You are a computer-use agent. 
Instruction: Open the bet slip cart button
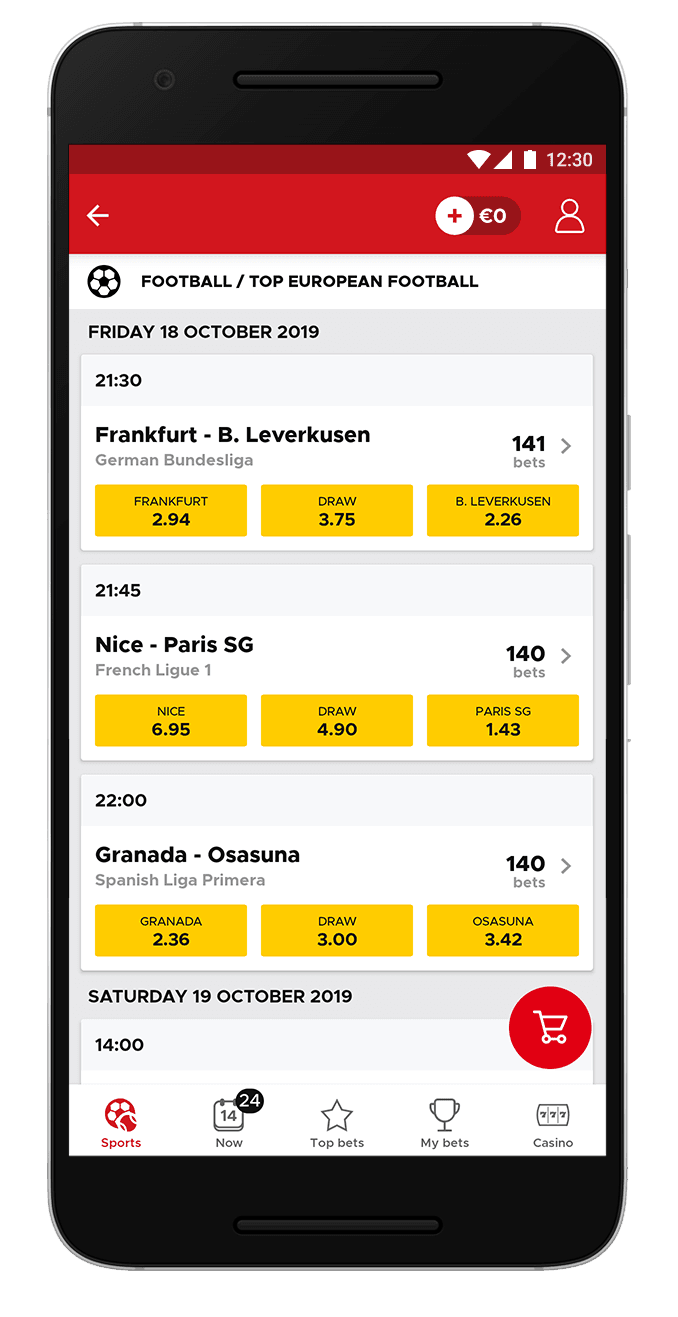550,1027
